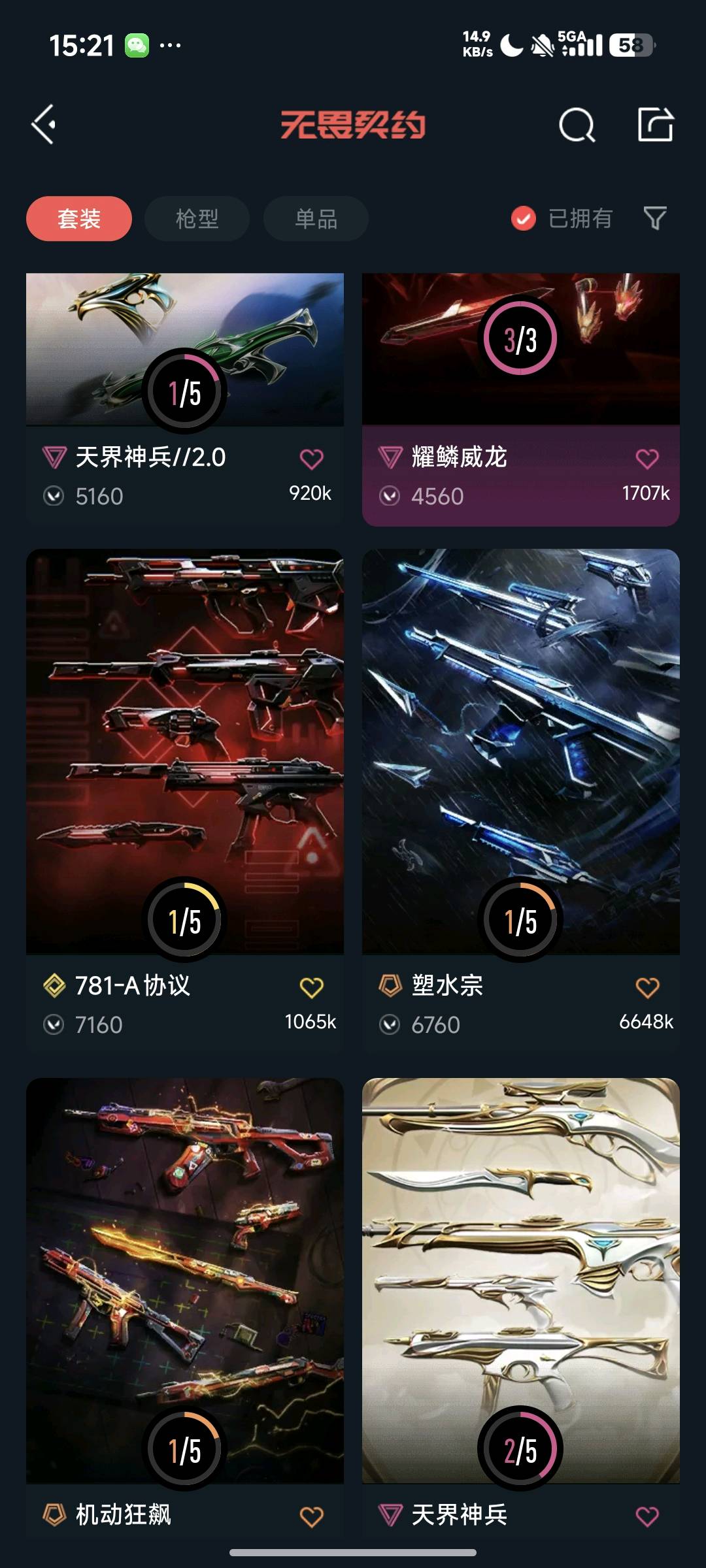This screenshot has width=706, height=1568.
Task: Favorite the 机动狂飙 bundle
Action: (311, 1516)
